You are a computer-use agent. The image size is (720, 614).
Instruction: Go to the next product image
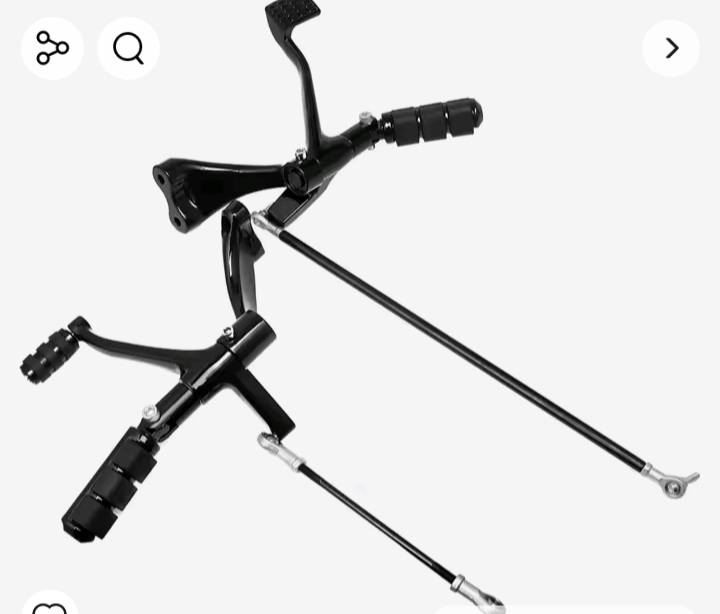pyautogui.click(x=671, y=48)
